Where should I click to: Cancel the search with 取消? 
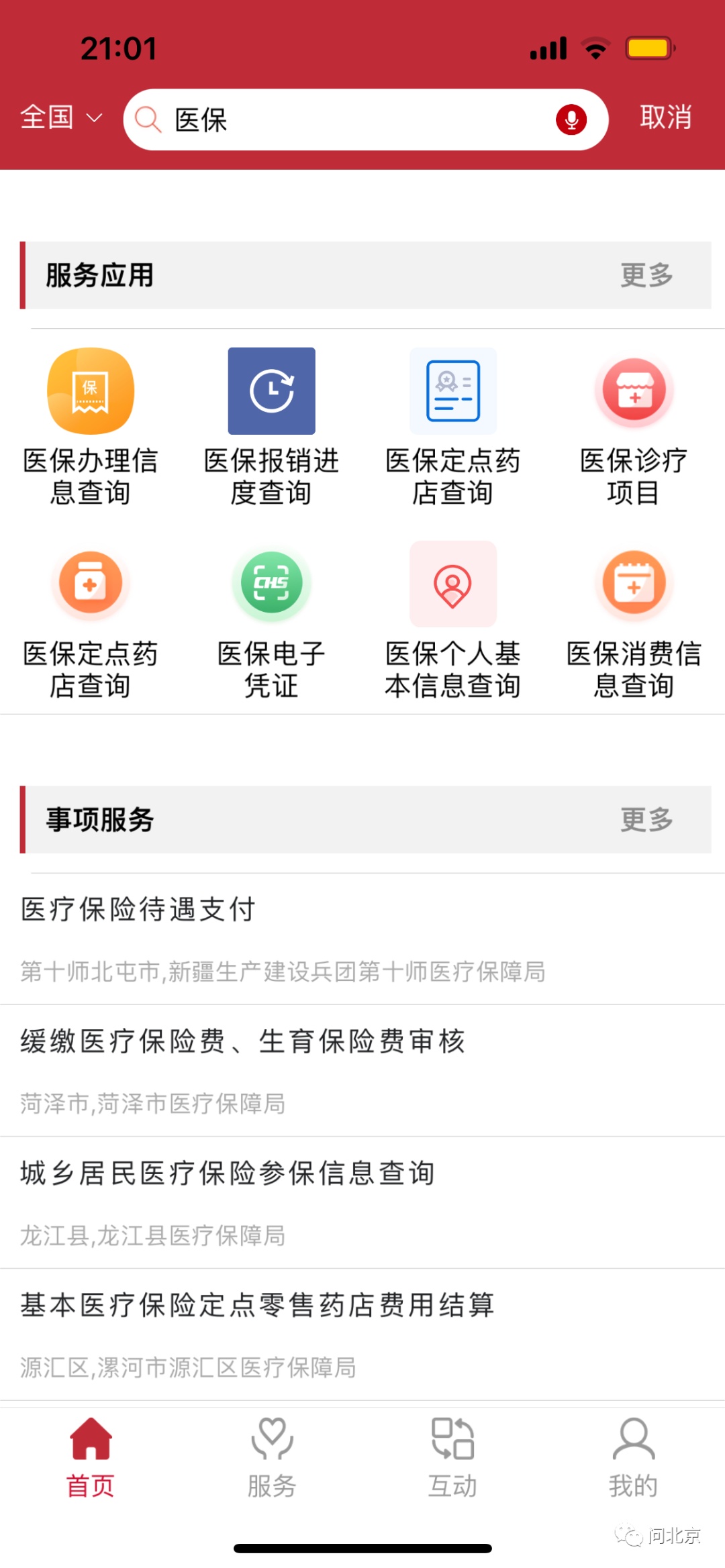(x=665, y=118)
